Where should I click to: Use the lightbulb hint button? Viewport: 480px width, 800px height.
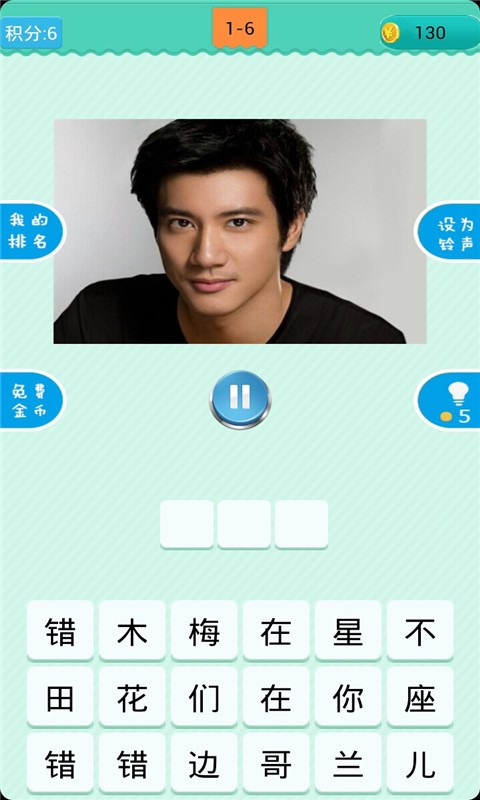(x=448, y=399)
